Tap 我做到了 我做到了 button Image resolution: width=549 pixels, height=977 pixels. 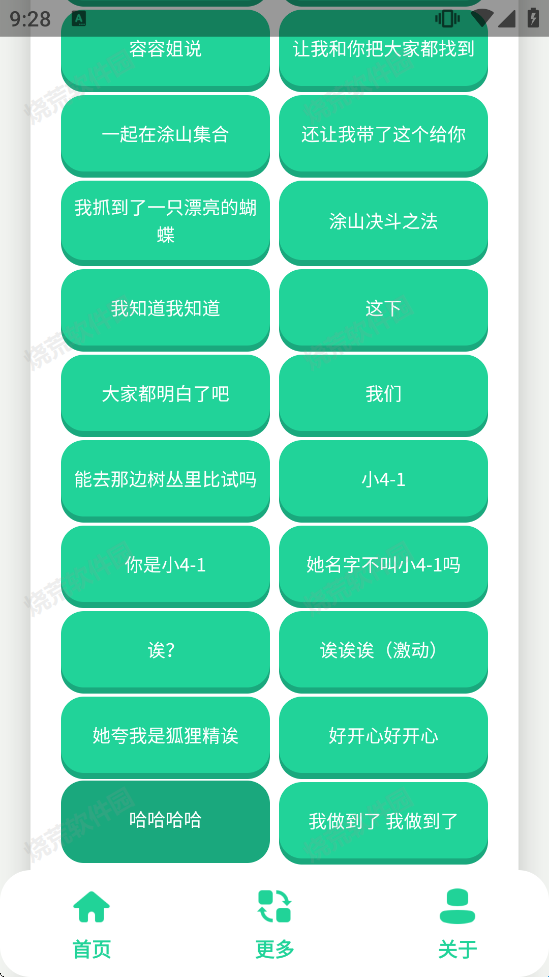coord(383,821)
